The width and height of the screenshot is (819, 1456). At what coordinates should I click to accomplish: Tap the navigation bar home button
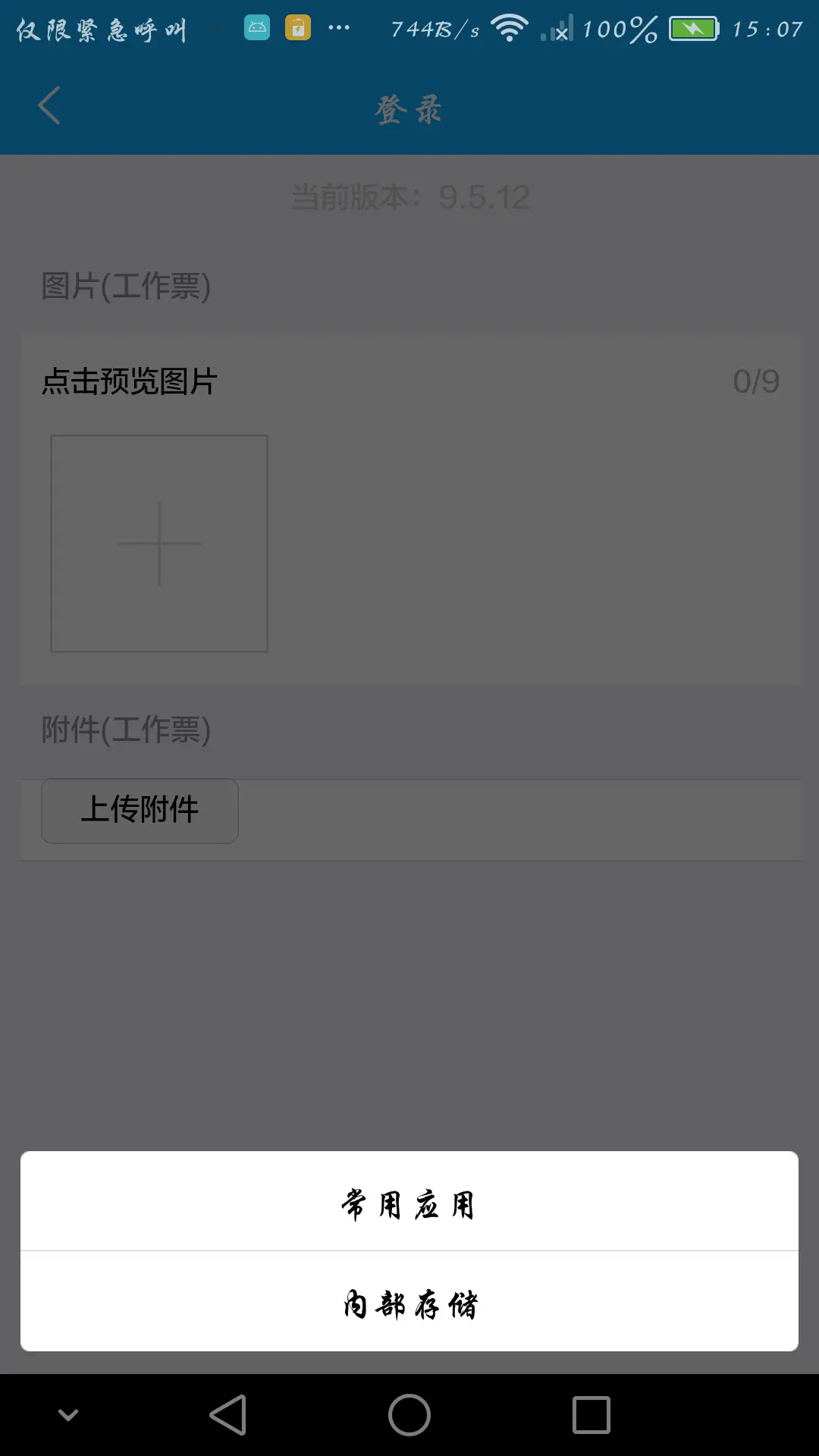(x=409, y=1415)
